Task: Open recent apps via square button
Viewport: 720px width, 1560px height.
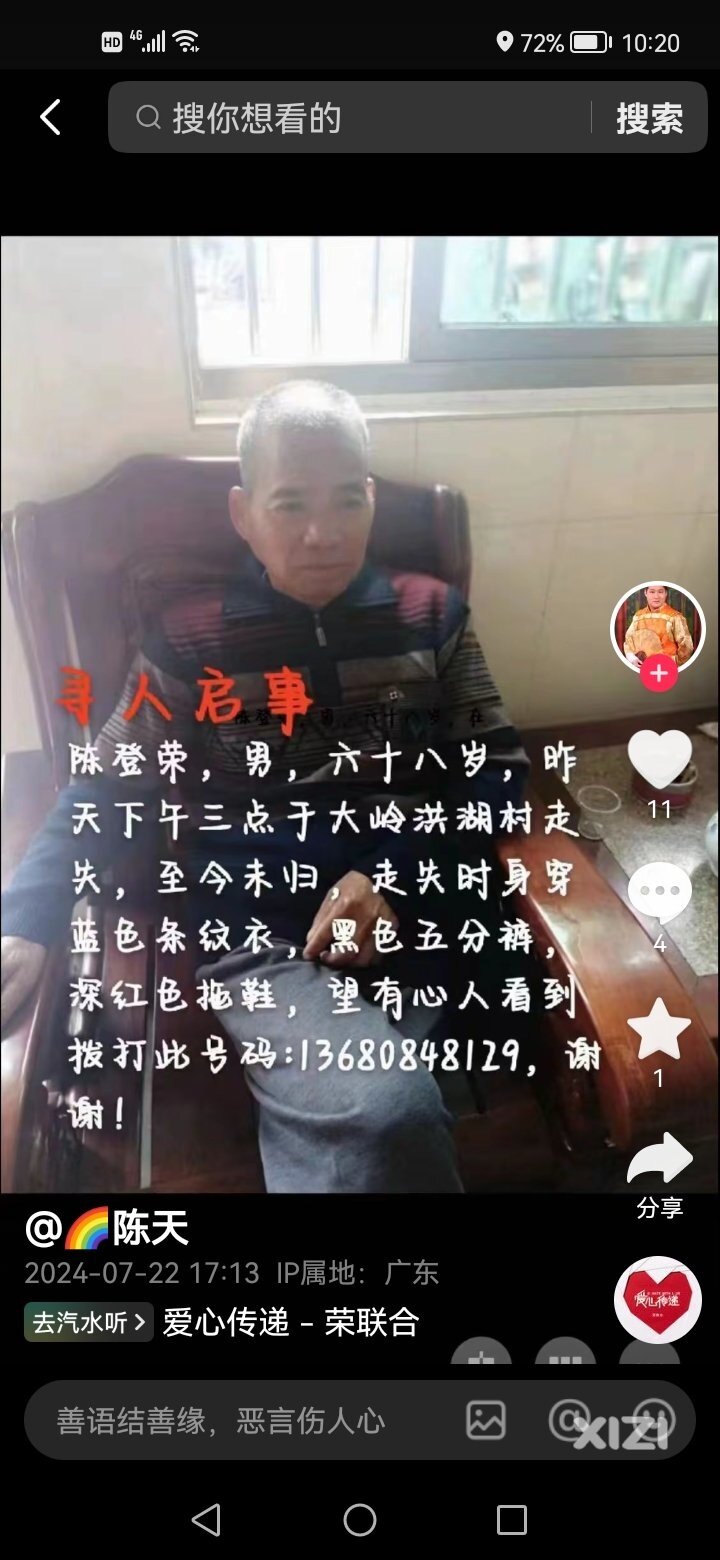Action: click(x=511, y=1520)
